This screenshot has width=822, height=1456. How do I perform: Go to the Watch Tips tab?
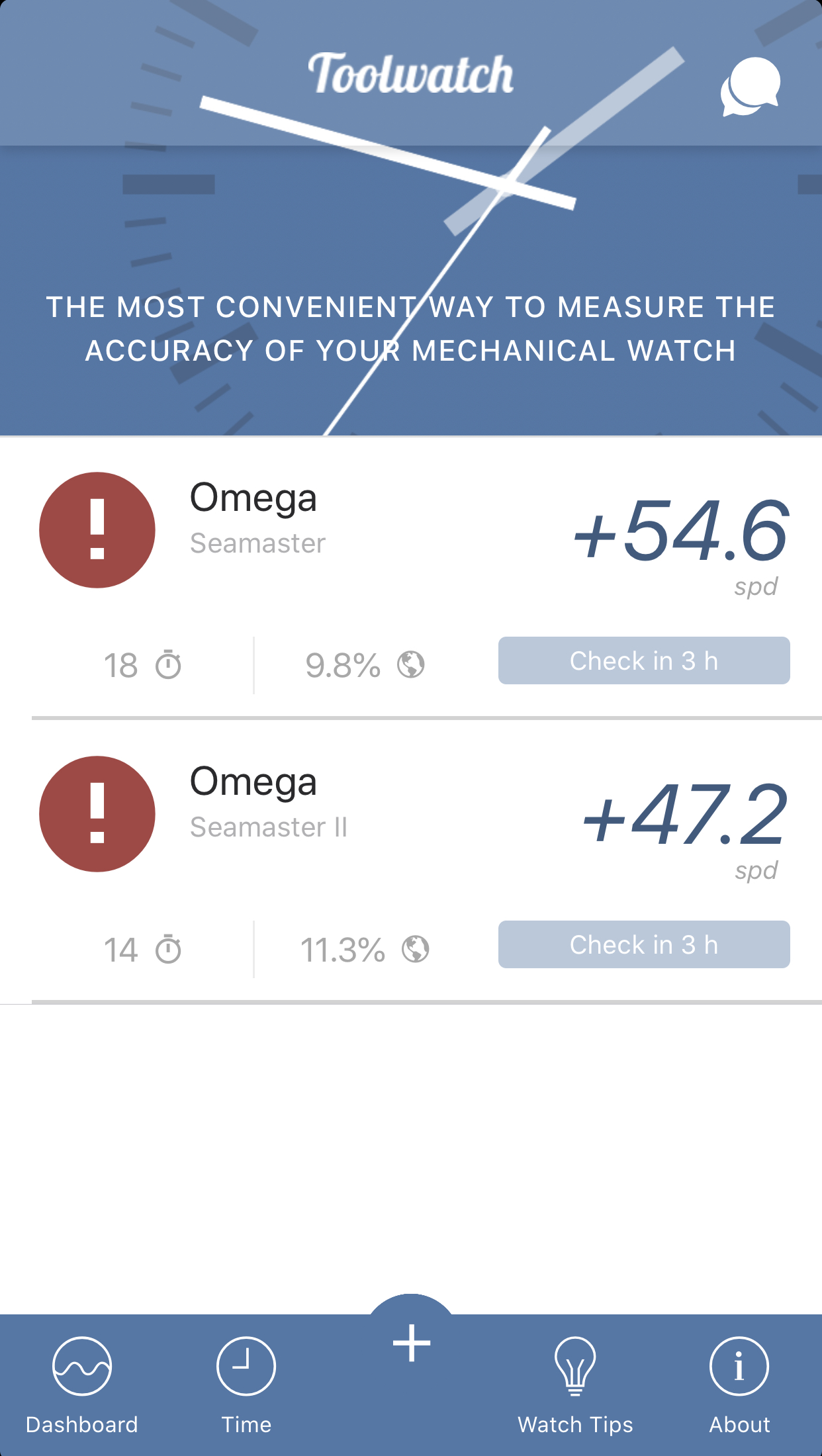click(575, 1384)
